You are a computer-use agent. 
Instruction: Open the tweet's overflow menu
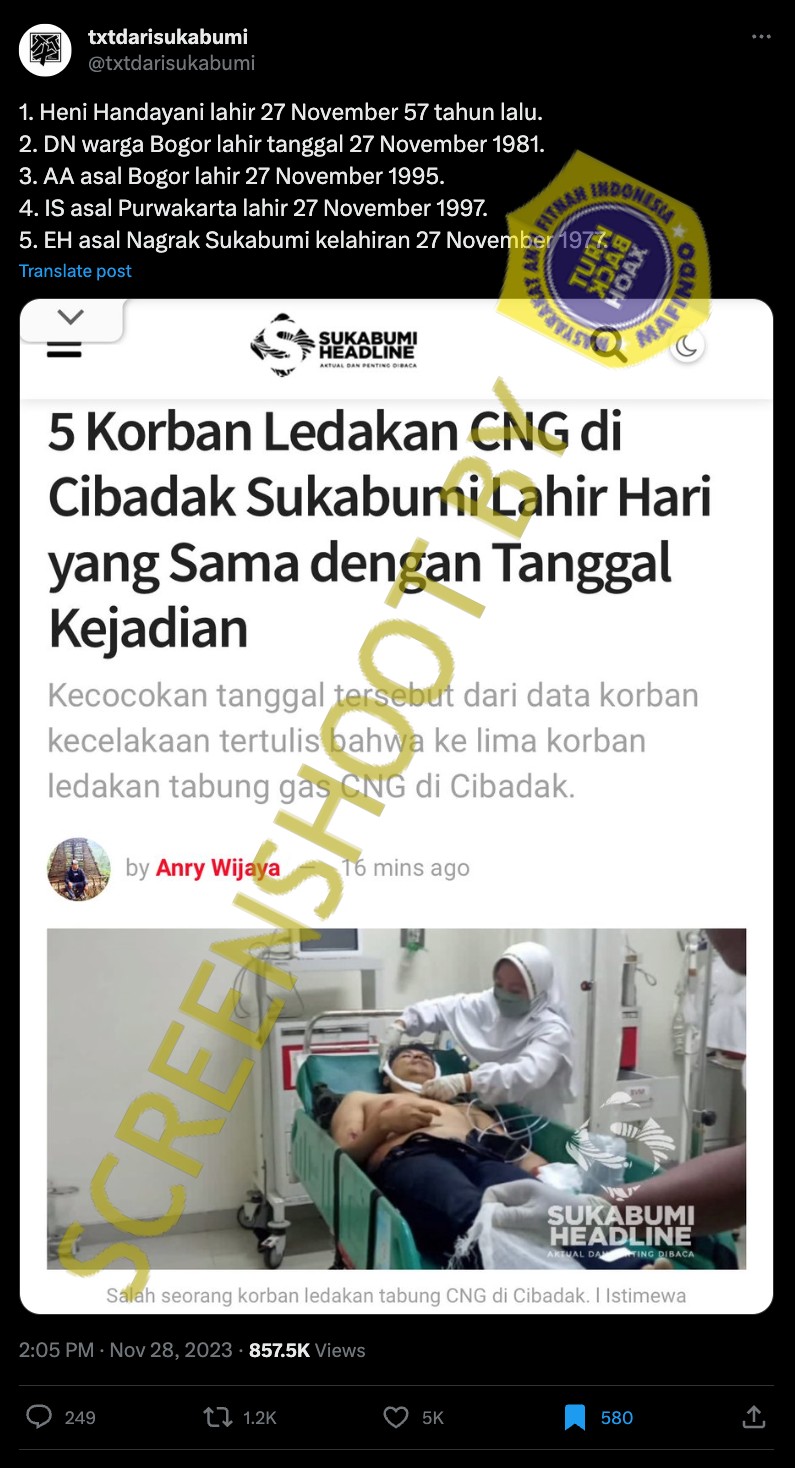(x=762, y=37)
